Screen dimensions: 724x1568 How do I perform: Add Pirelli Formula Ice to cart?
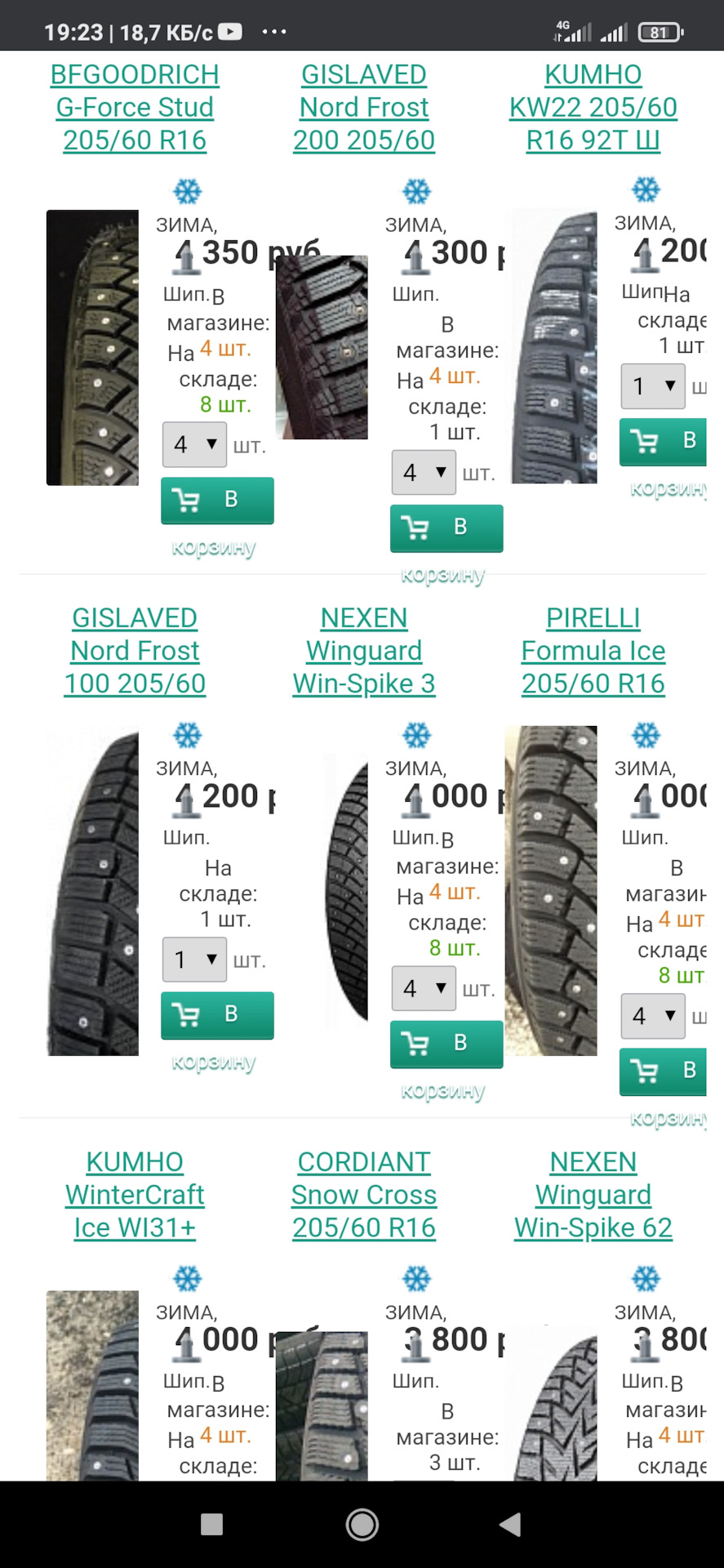(663, 1071)
